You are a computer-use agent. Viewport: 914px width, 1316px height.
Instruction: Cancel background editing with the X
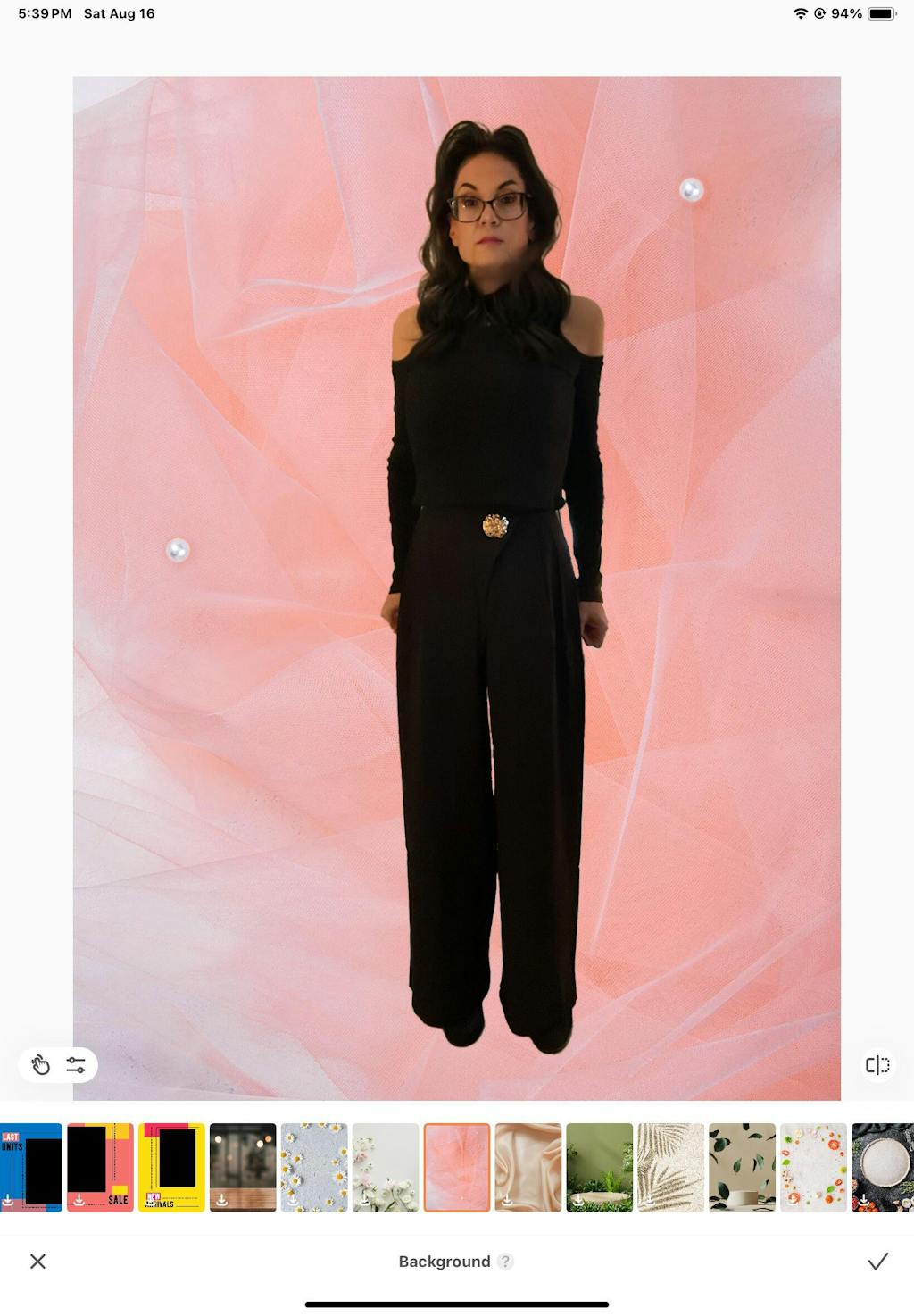(37, 1261)
